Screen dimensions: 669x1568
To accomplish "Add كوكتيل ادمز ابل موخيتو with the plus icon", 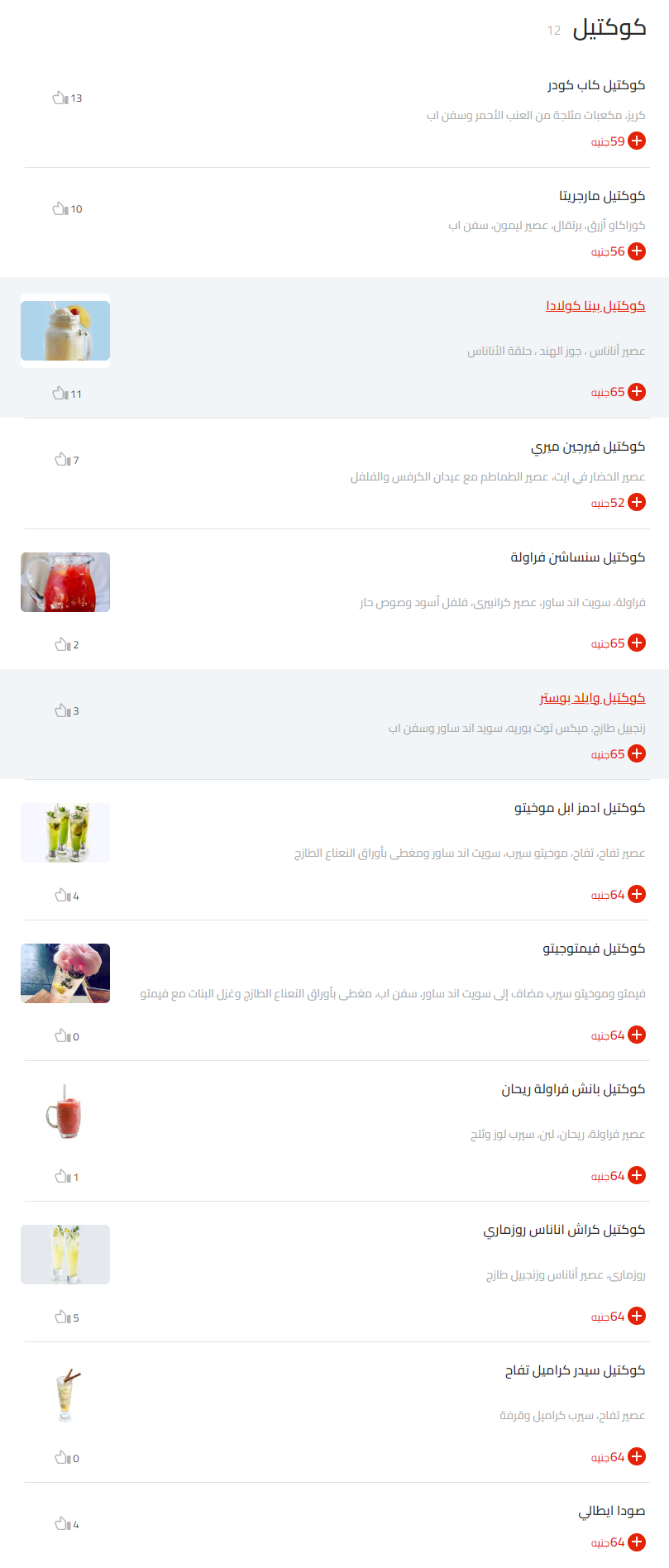I will tap(637, 894).
